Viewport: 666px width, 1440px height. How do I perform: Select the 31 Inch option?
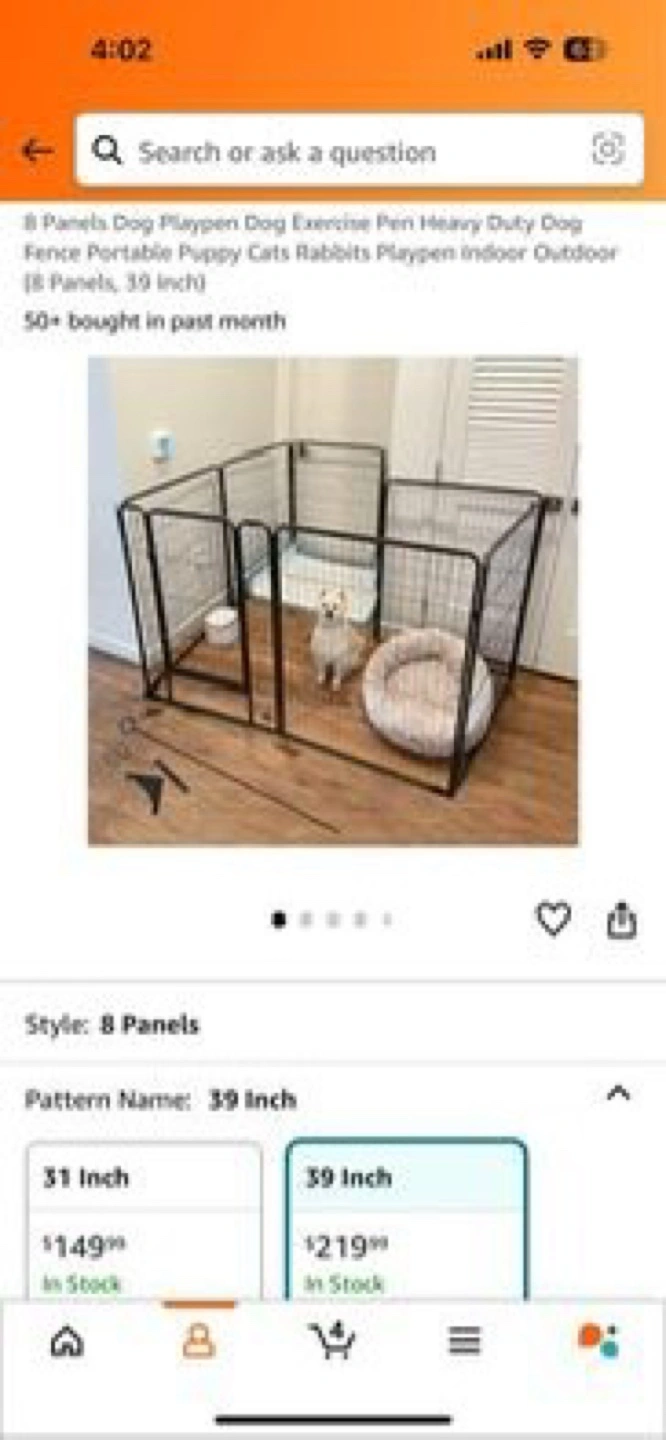(x=144, y=1220)
